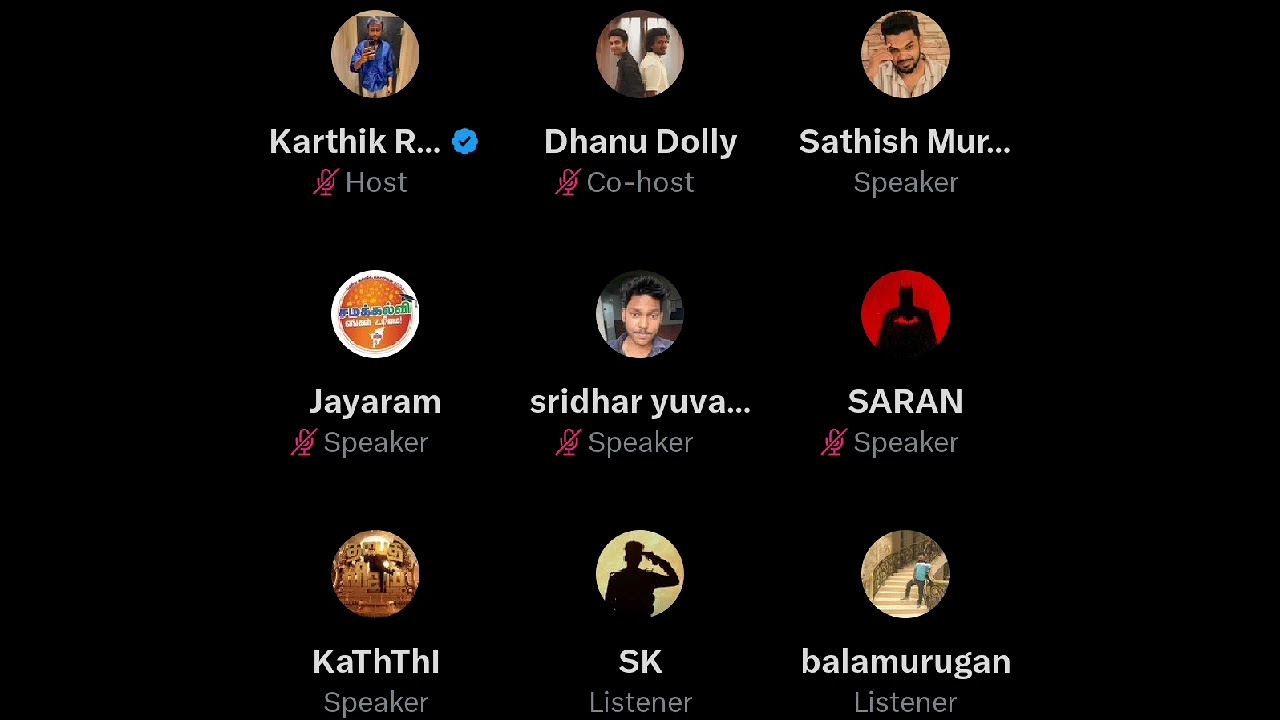Viewport: 1280px width, 720px height.
Task: Open listener SK's profile
Action: [x=640, y=574]
